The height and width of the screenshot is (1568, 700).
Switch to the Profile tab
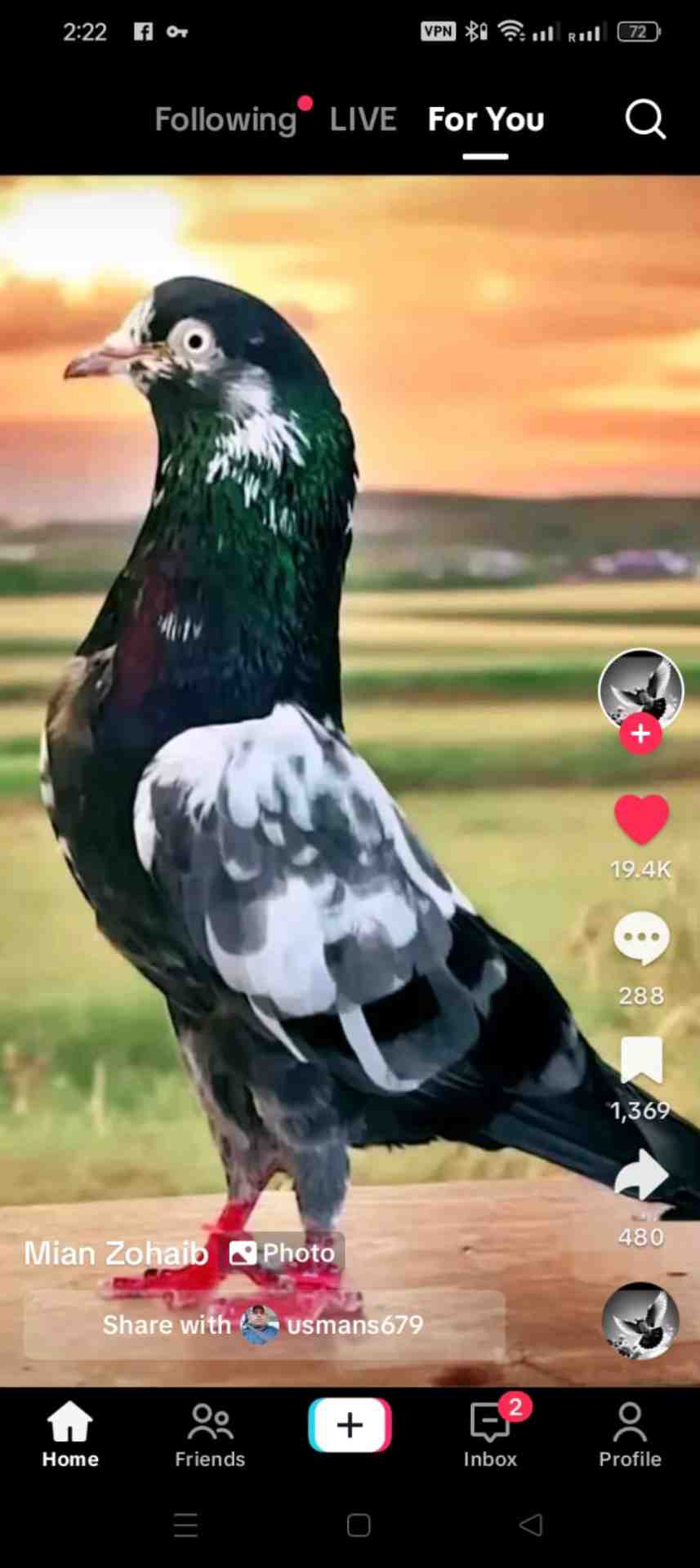click(630, 1434)
